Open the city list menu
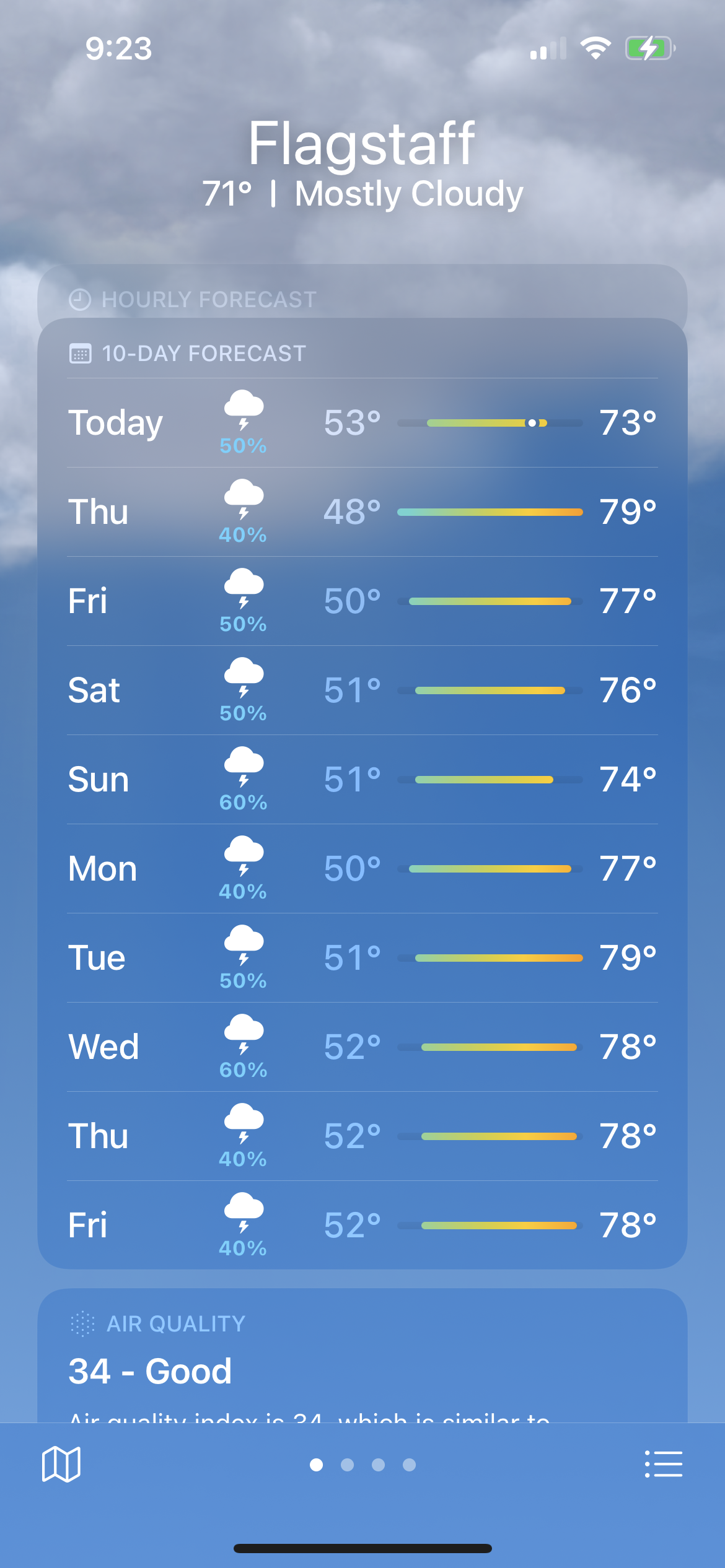The width and height of the screenshot is (725, 1568). (664, 1465)
